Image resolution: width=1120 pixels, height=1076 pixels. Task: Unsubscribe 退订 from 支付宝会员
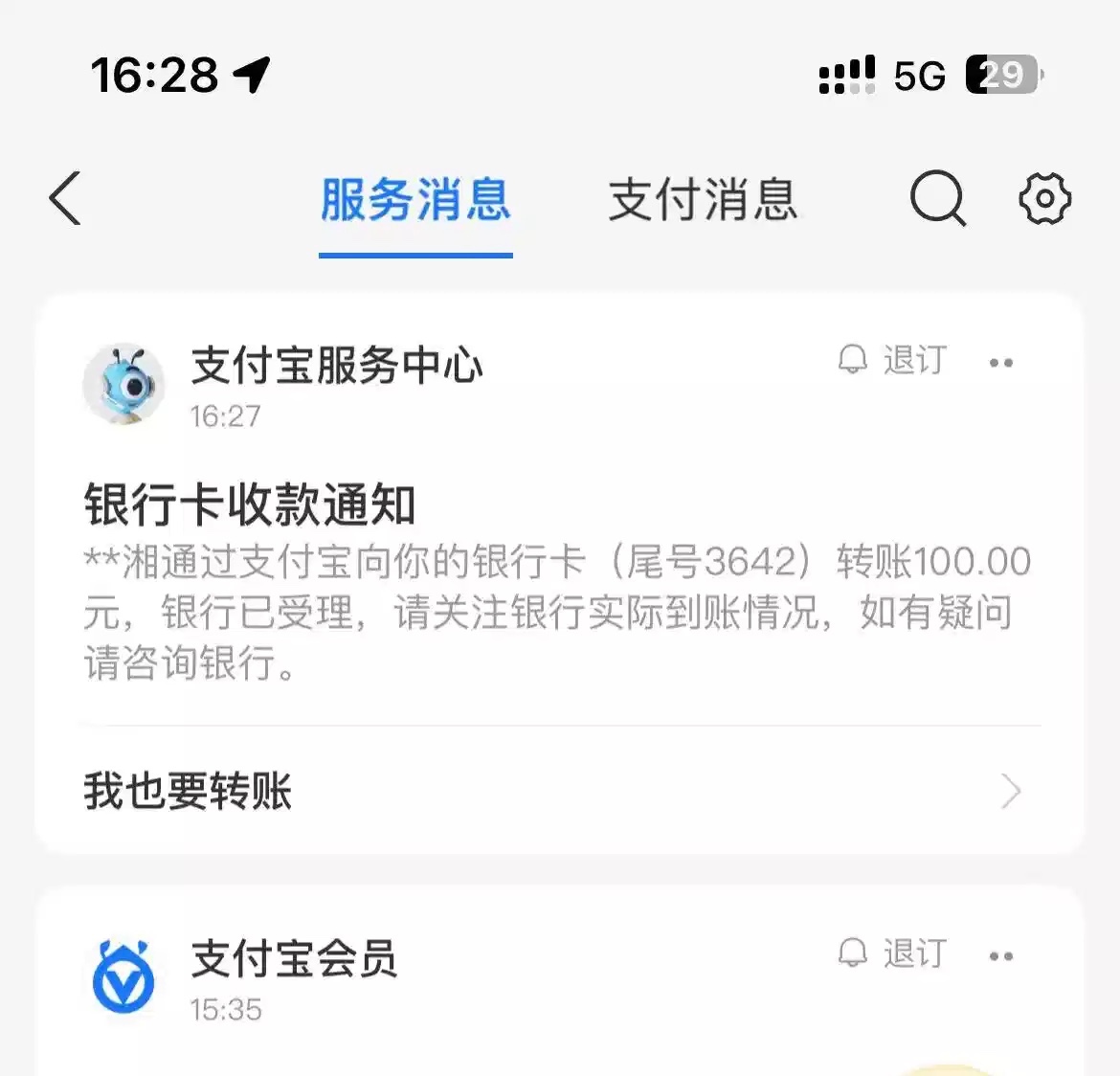893,954
